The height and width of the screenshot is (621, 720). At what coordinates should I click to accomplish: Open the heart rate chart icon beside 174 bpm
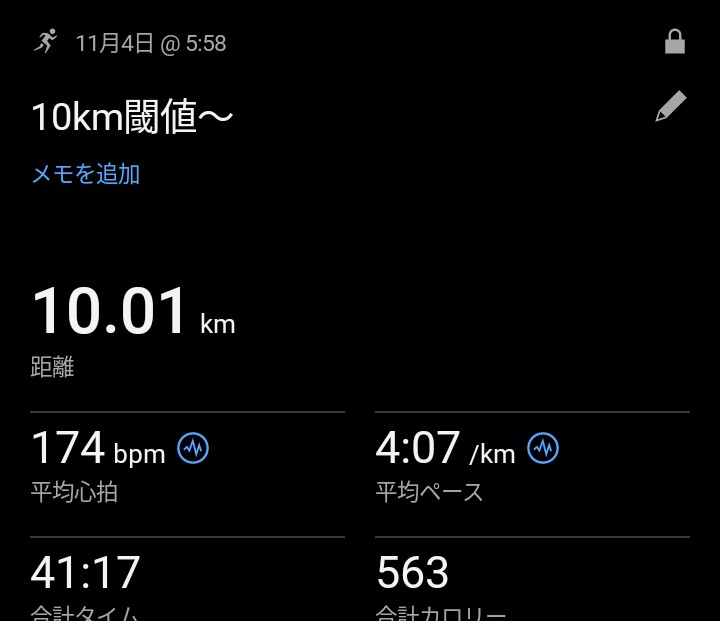[x=192, y=448]
